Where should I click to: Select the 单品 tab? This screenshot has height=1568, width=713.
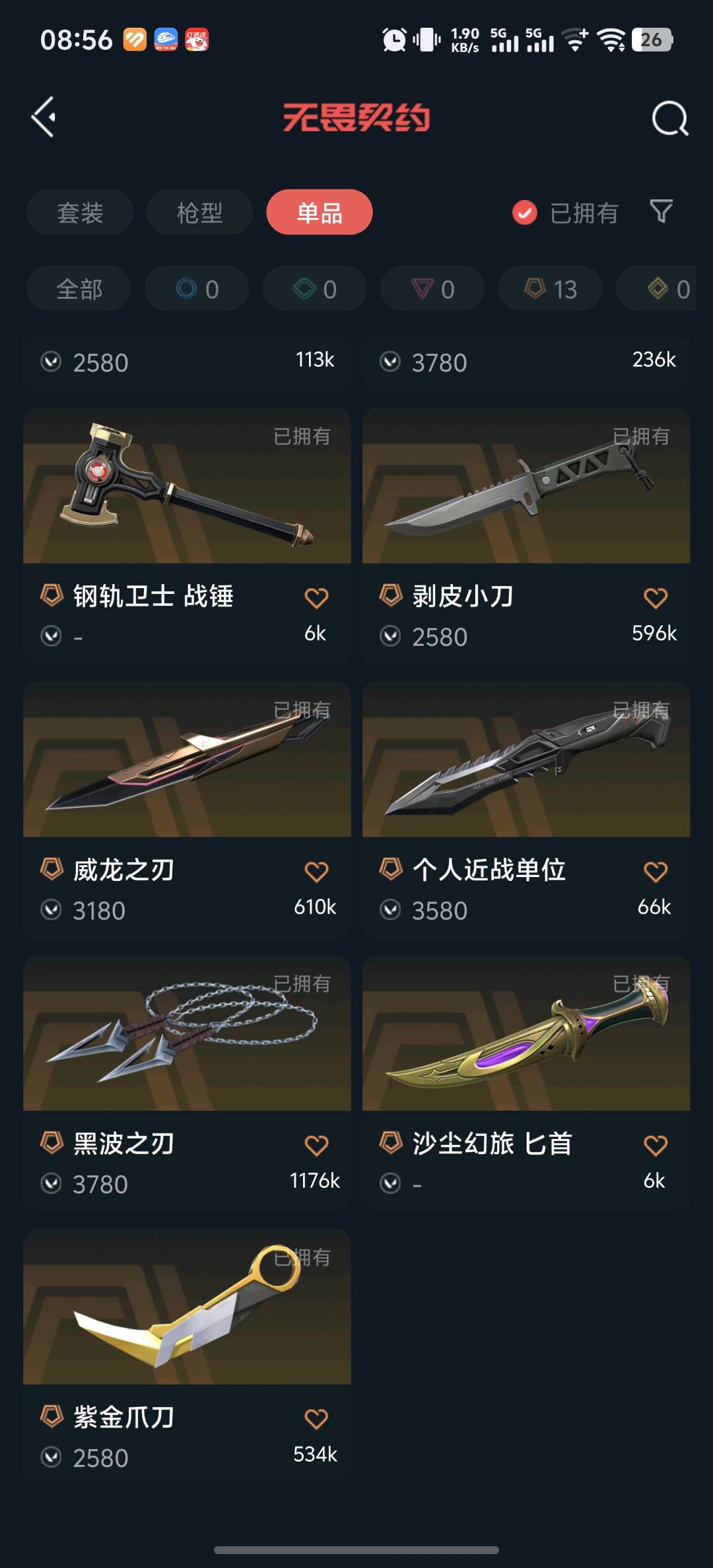click(x=320, y=212)
